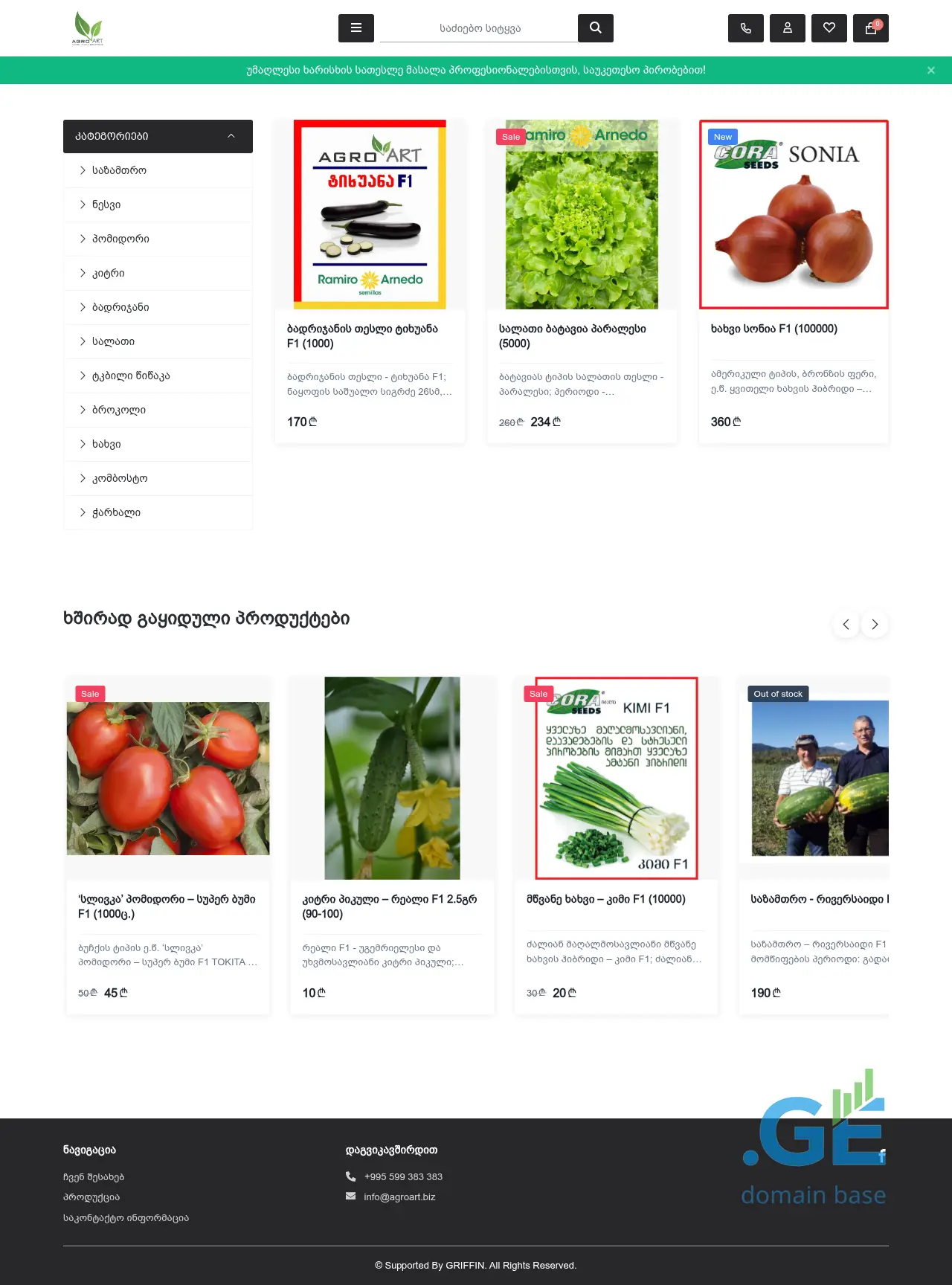Screen dimensions: 952x1285
Task: Dismiss the green announcement banner
Action: coord(930,70)
